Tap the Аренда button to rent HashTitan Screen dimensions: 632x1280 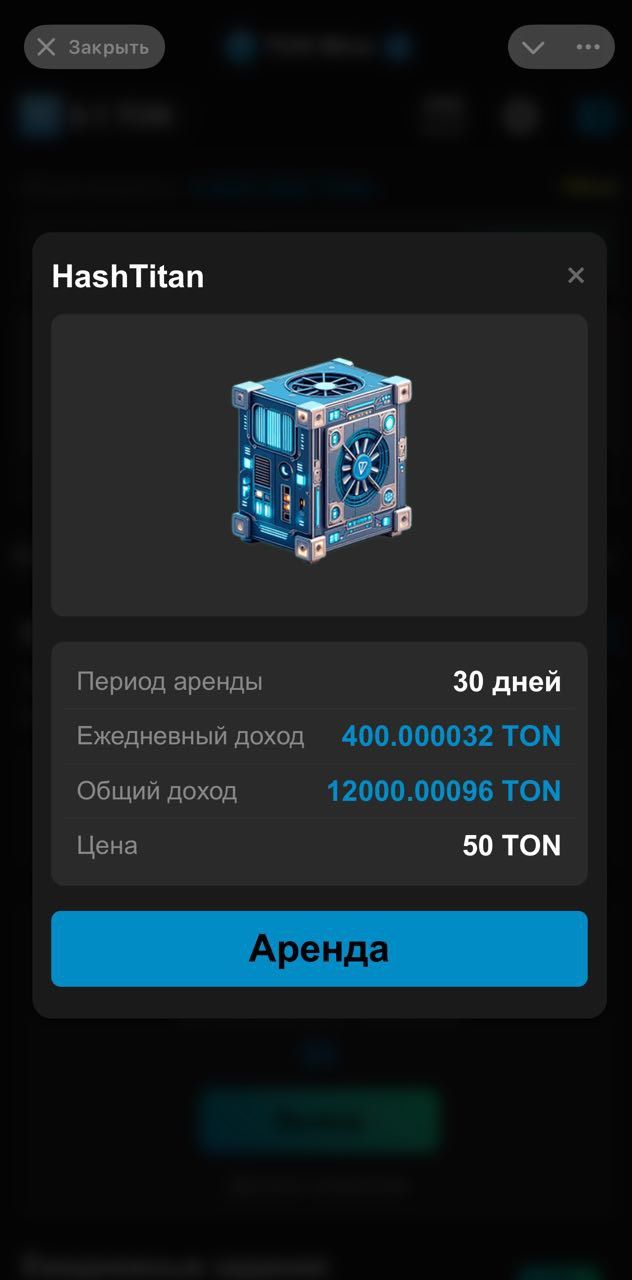coord(319,948)
